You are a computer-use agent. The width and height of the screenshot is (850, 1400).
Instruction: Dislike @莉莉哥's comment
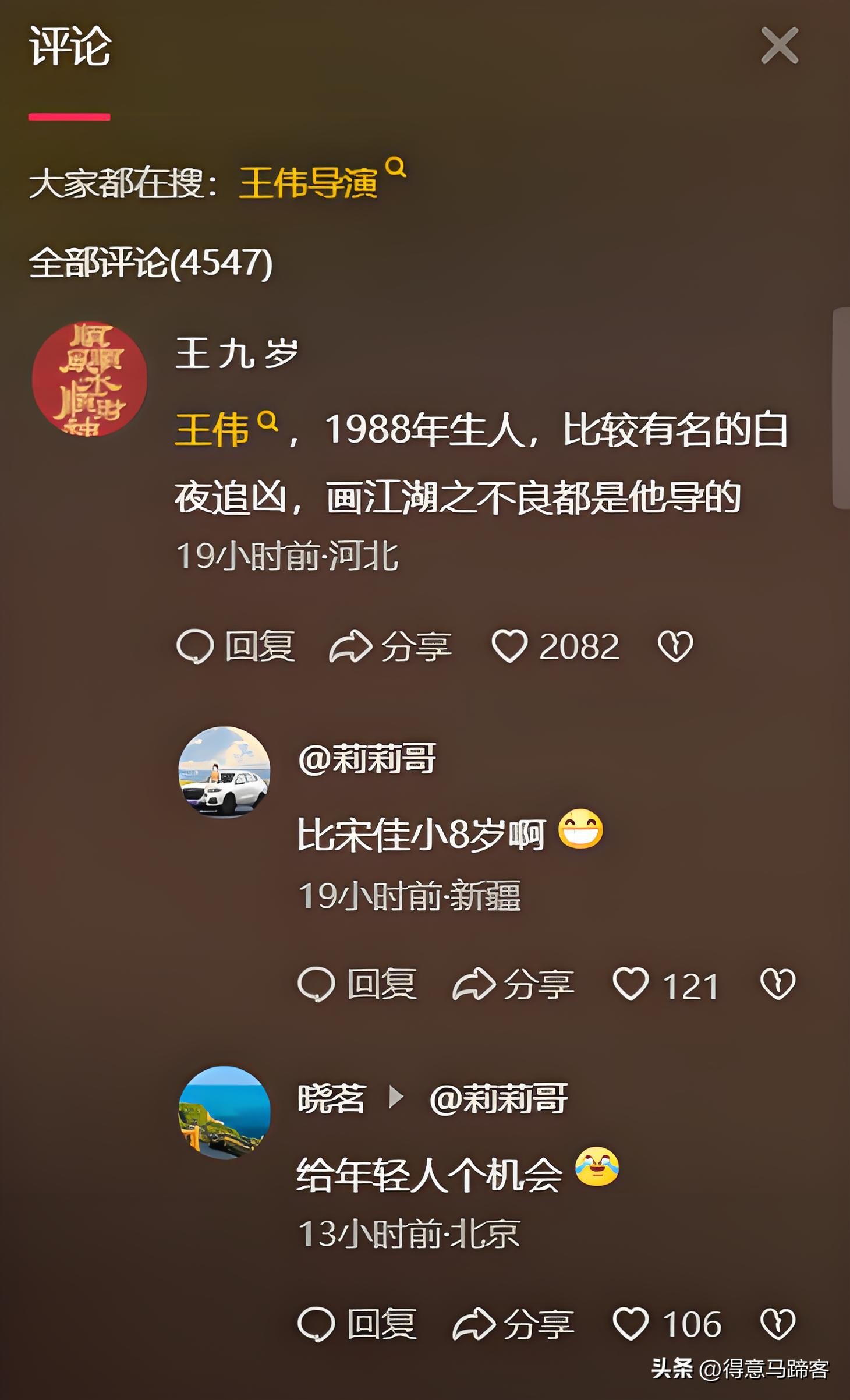pyautogui.click(x=777, y=984)
